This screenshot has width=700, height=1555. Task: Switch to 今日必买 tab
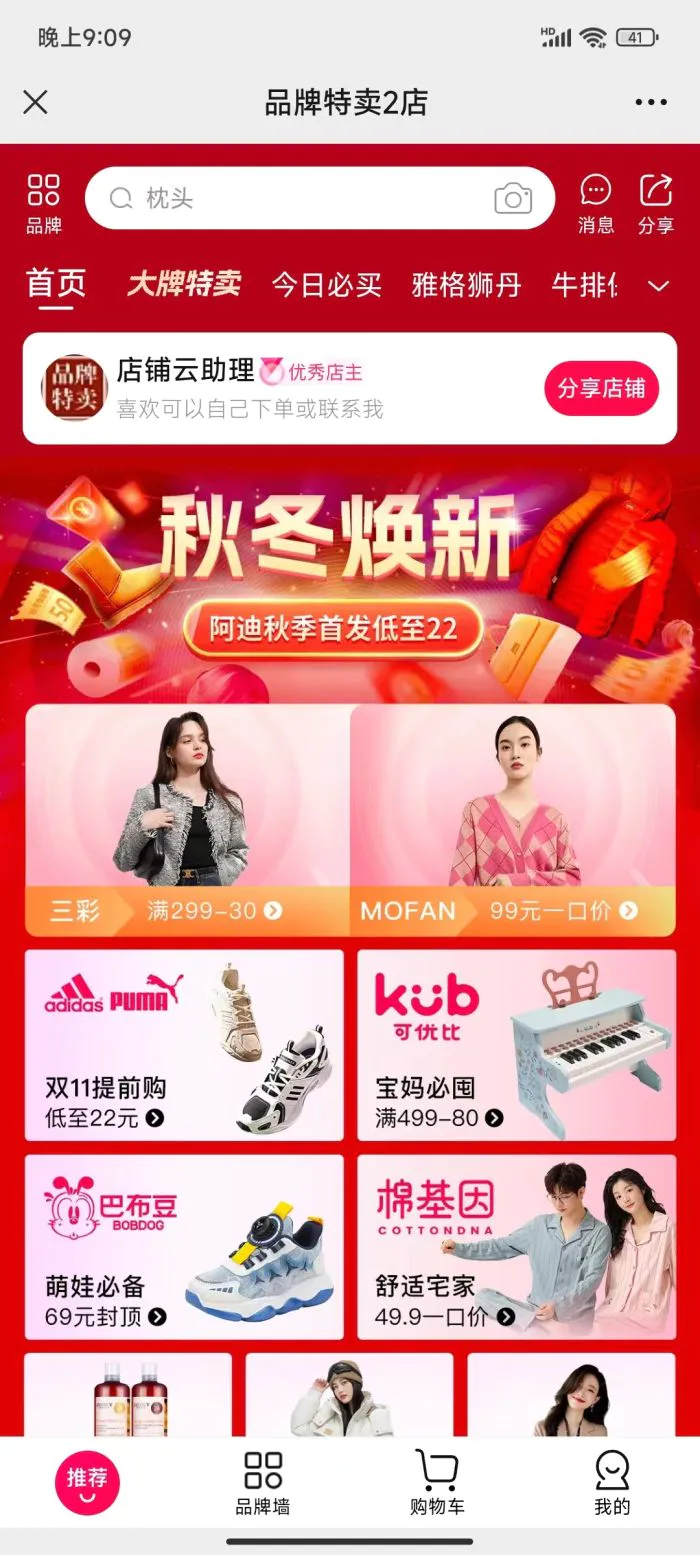point(326,285)
